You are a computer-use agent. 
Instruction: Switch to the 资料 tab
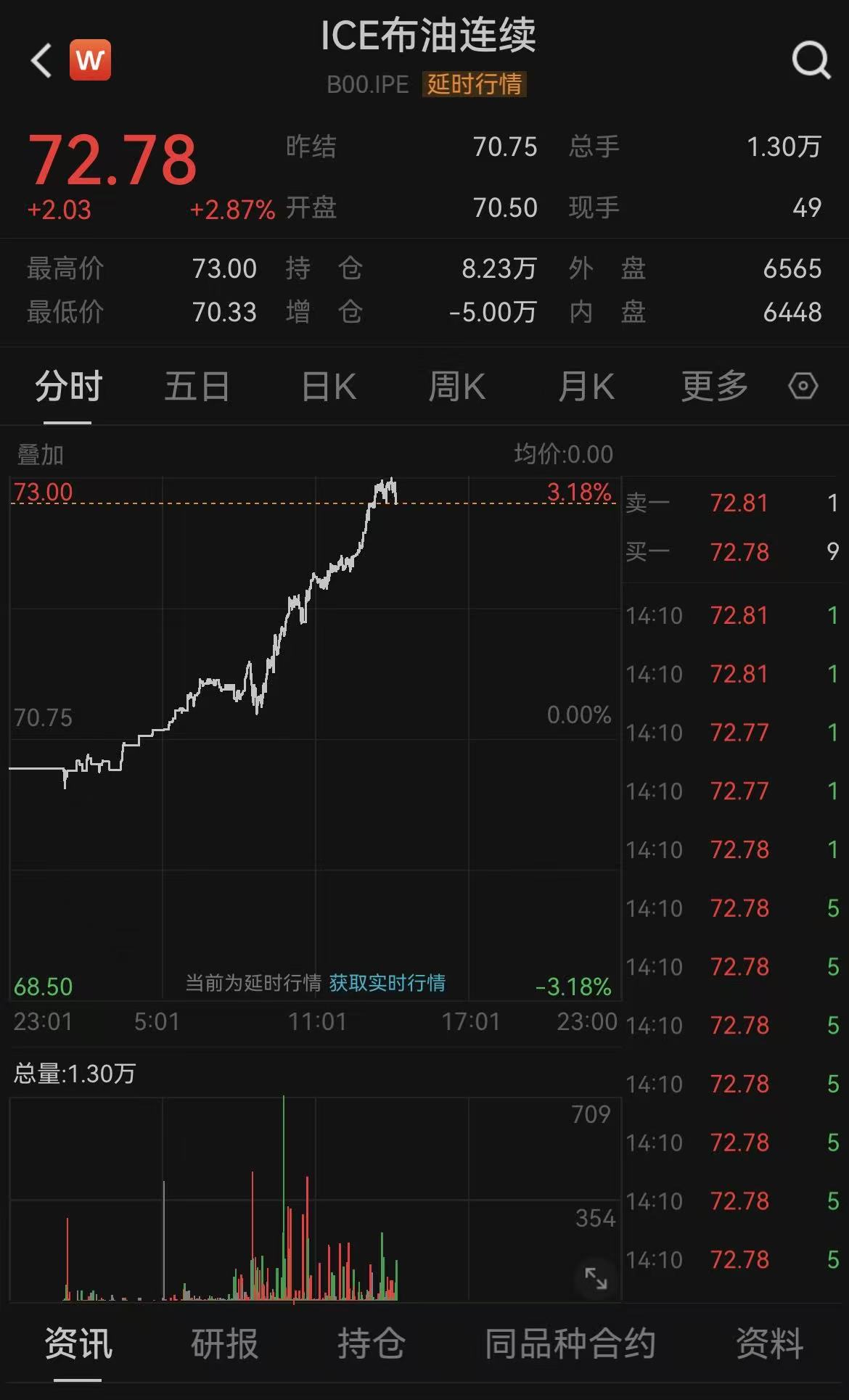click(x=769, y=1343)
